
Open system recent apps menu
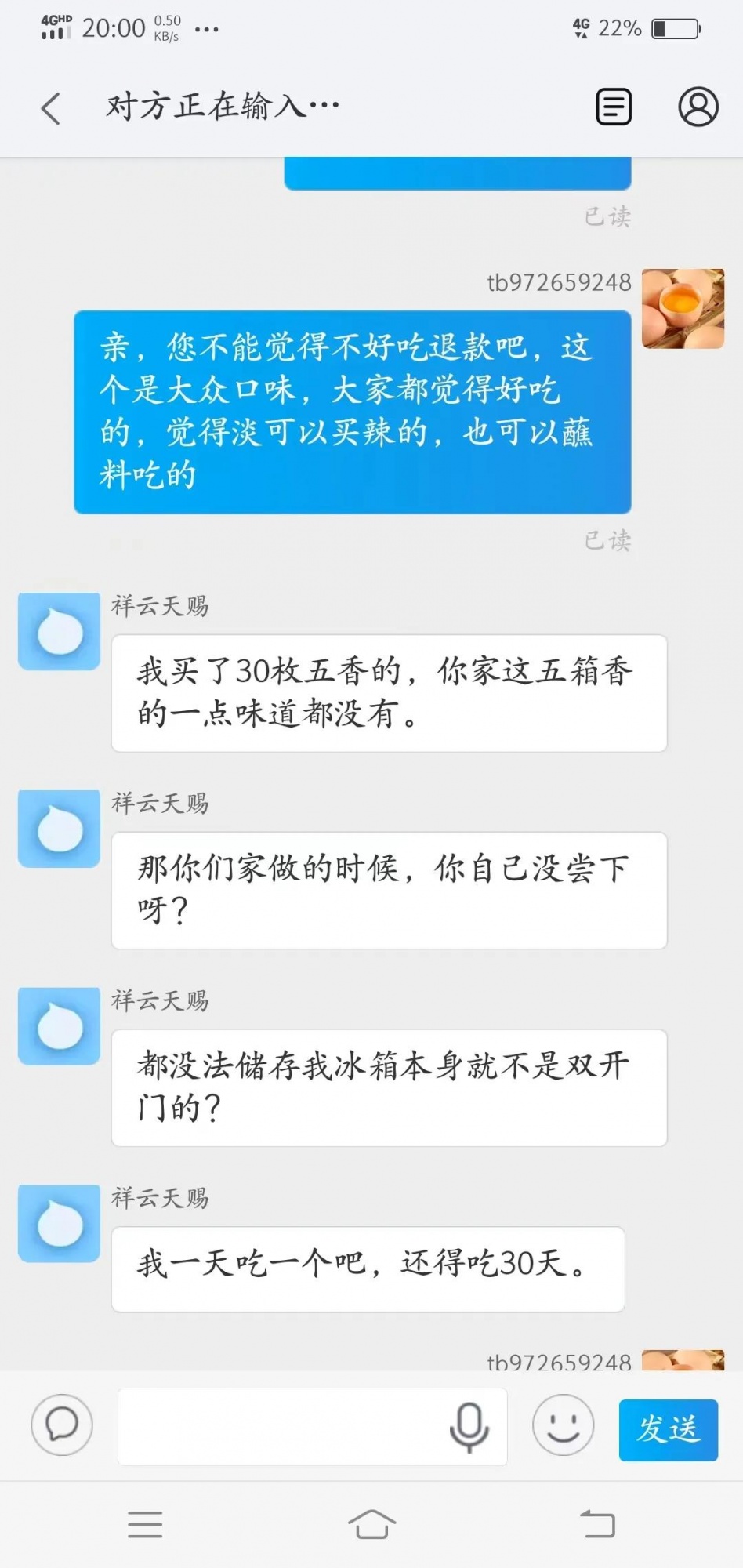[145, 1525]
